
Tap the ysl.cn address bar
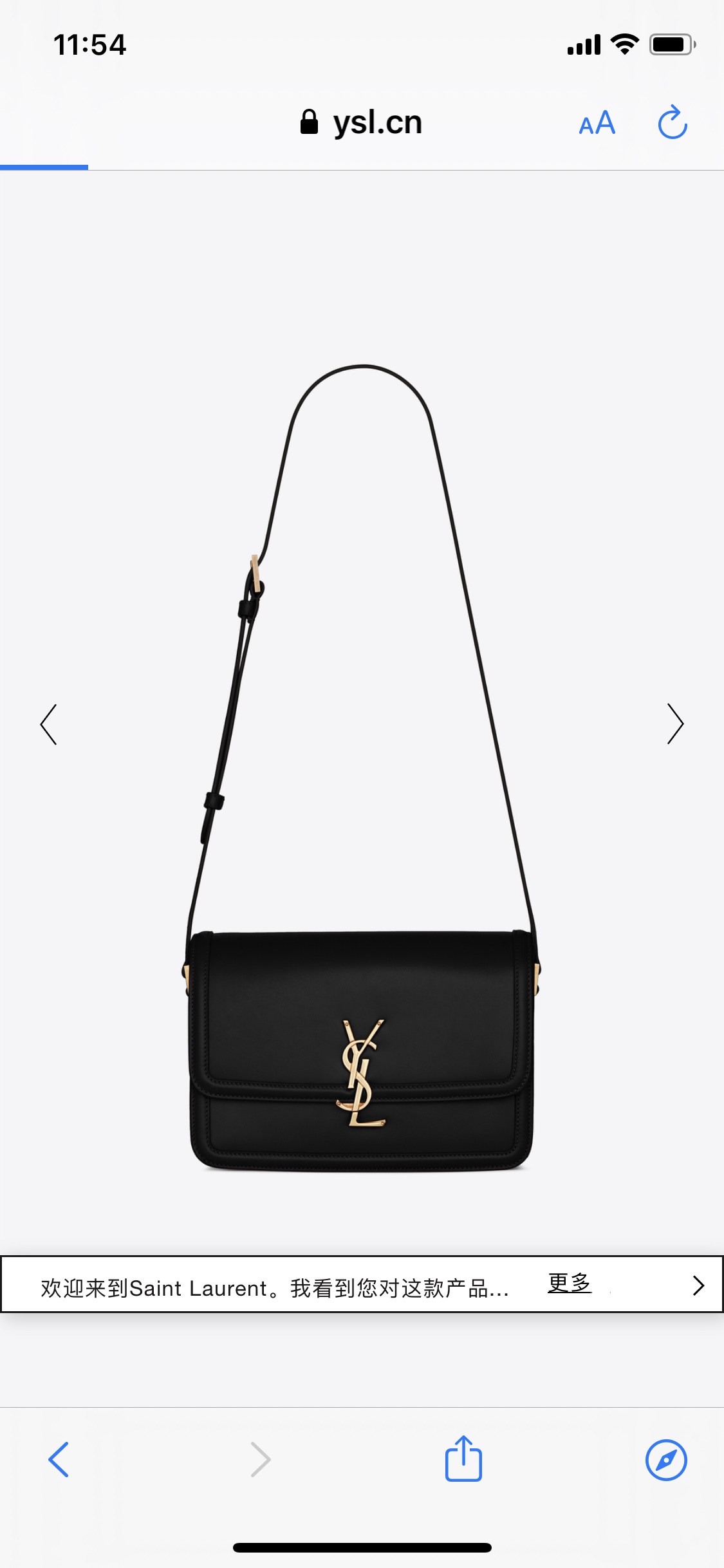[362, 122]
